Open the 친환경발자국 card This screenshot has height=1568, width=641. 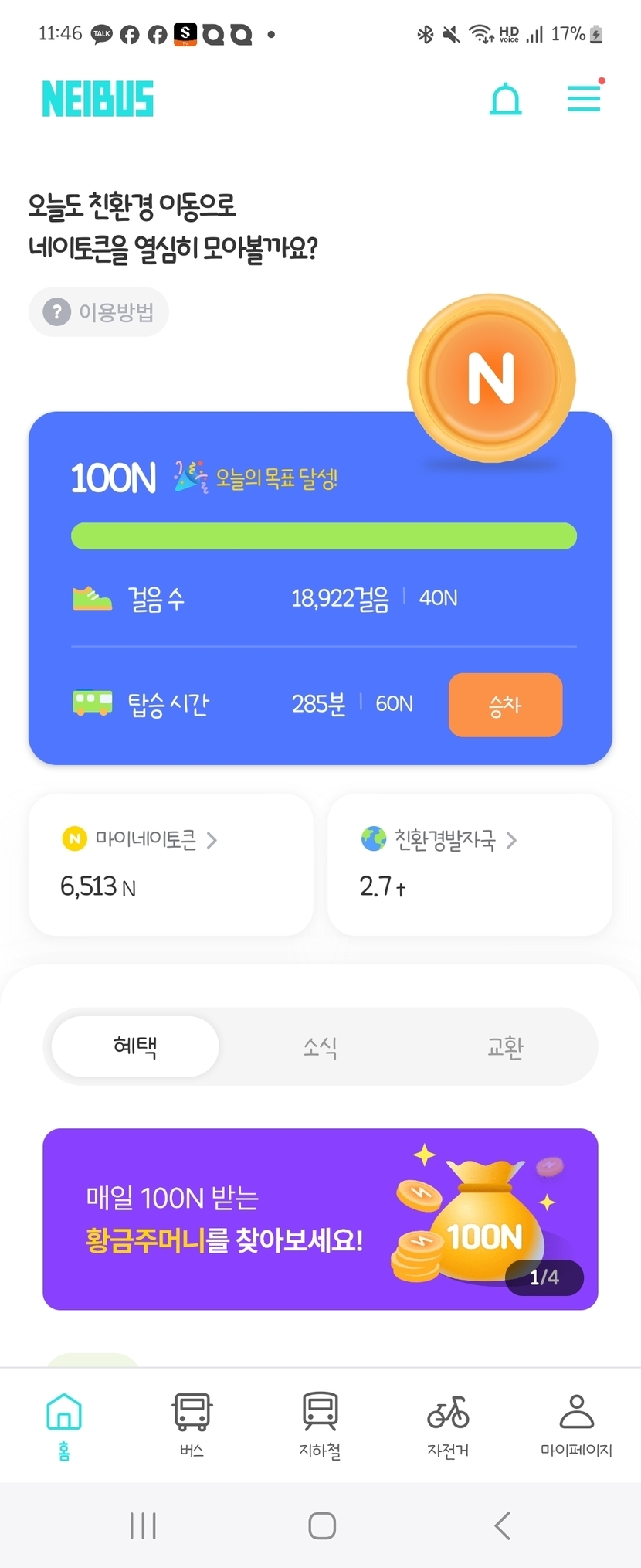470,864
